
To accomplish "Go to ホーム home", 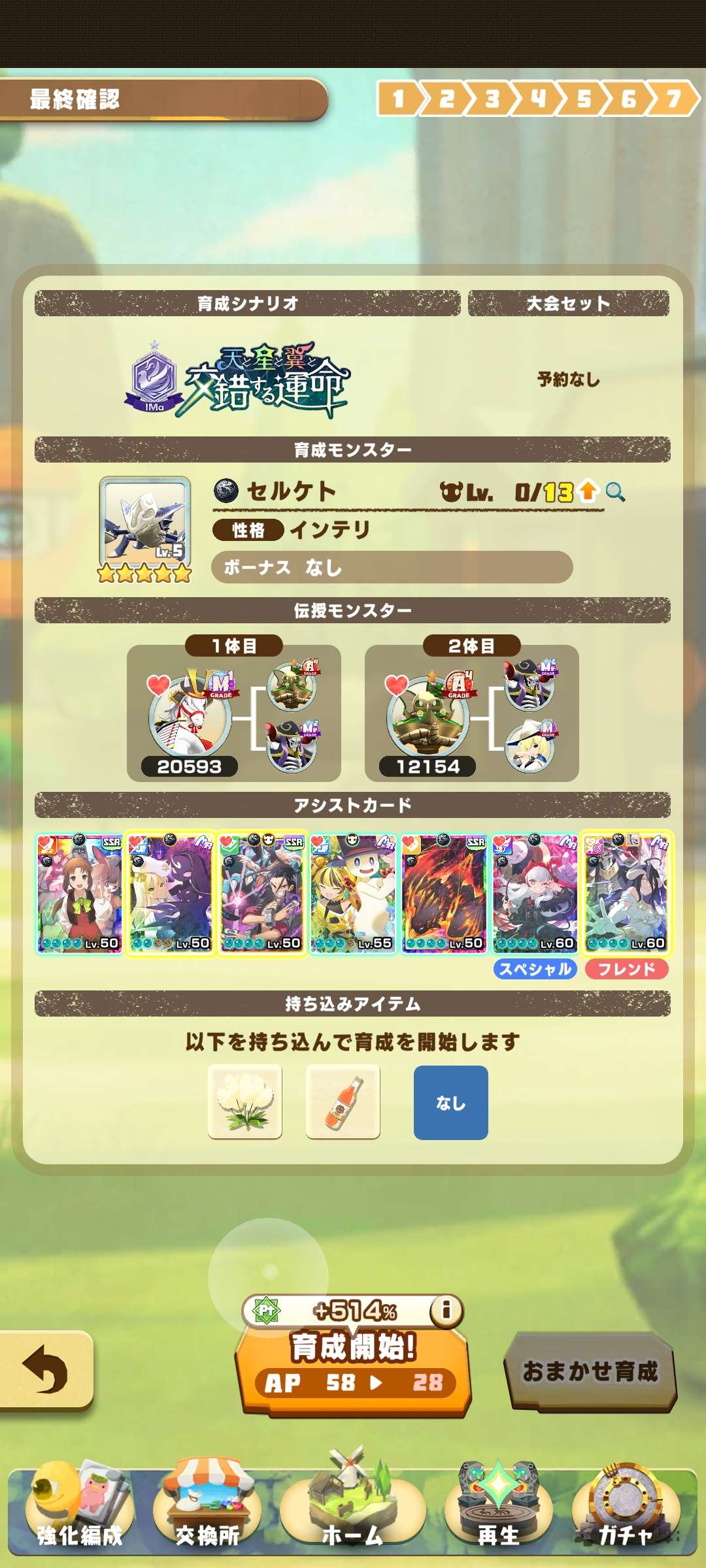I will [353, 1514].
